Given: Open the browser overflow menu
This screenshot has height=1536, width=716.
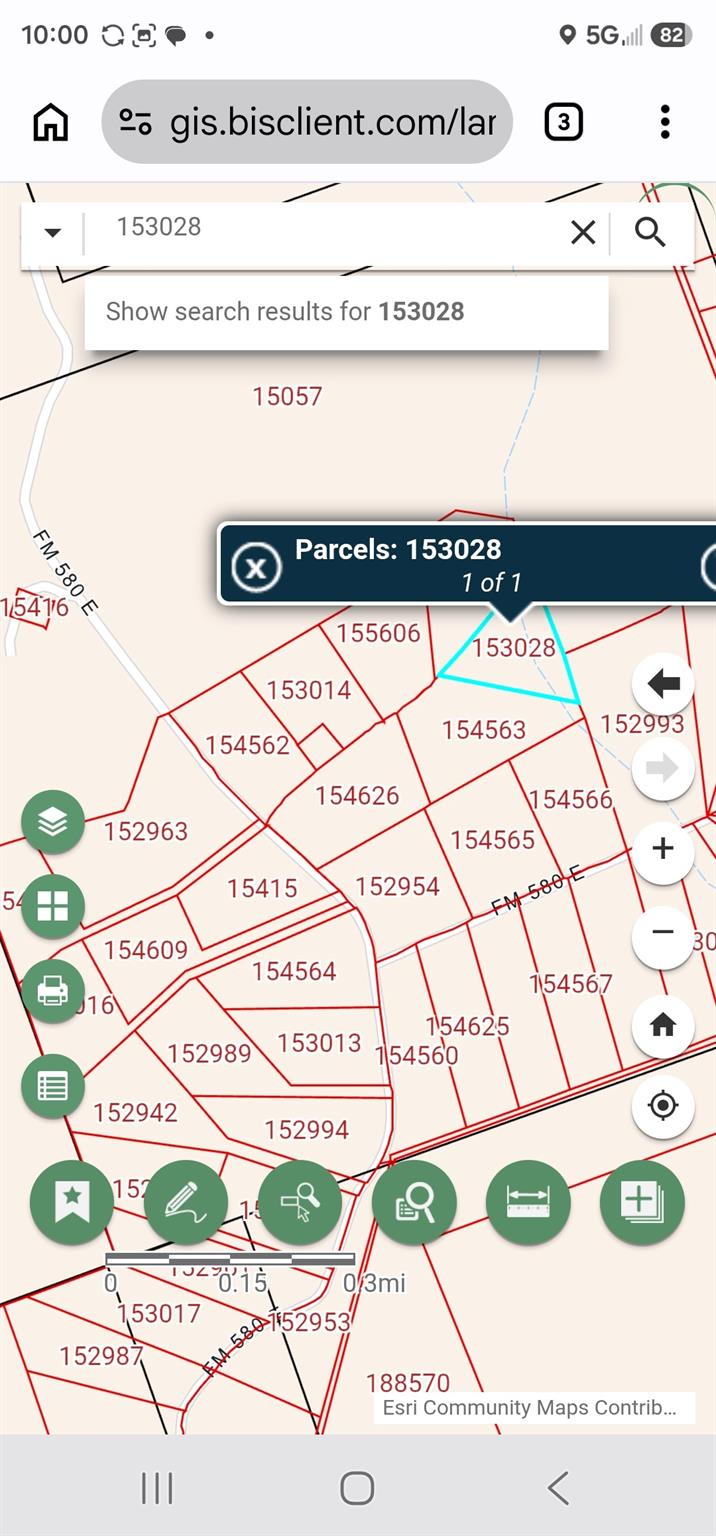Looking at the screenshot, I should point(665,123).
